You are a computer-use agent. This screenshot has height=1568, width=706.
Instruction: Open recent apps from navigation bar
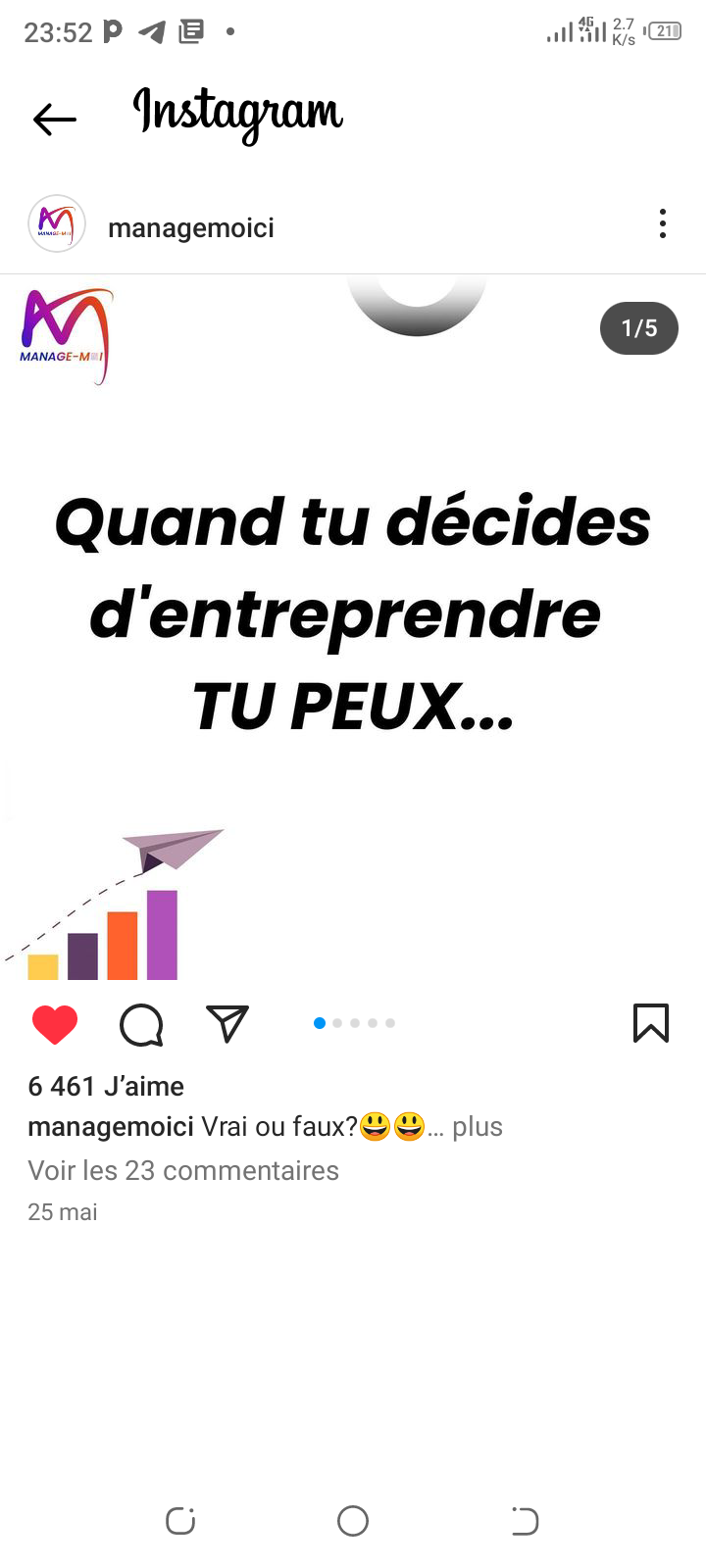(180, 1521)
